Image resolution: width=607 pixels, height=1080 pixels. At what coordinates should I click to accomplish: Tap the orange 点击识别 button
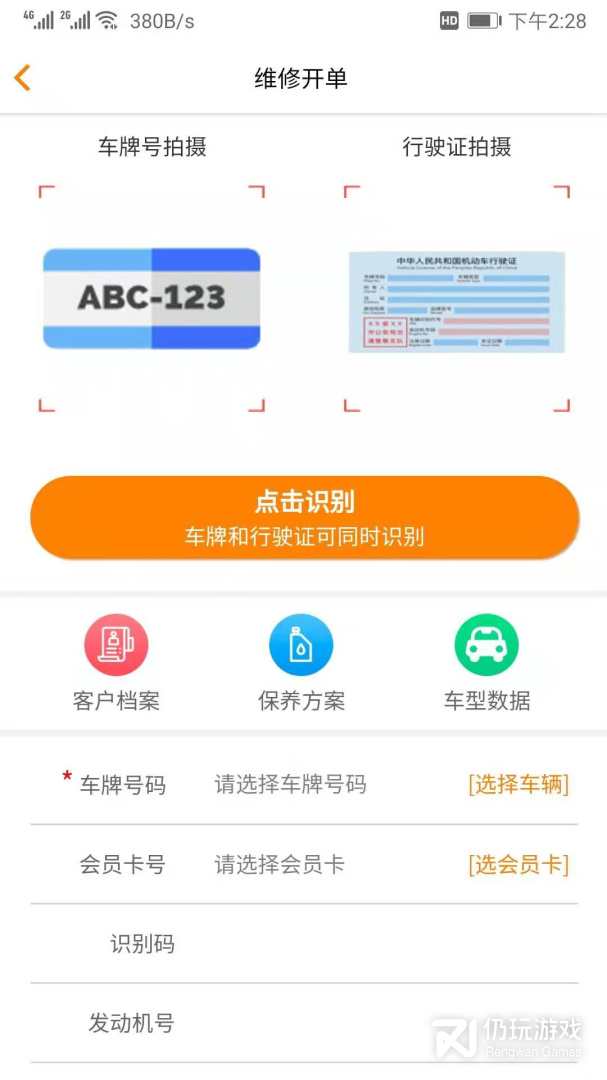304,518
